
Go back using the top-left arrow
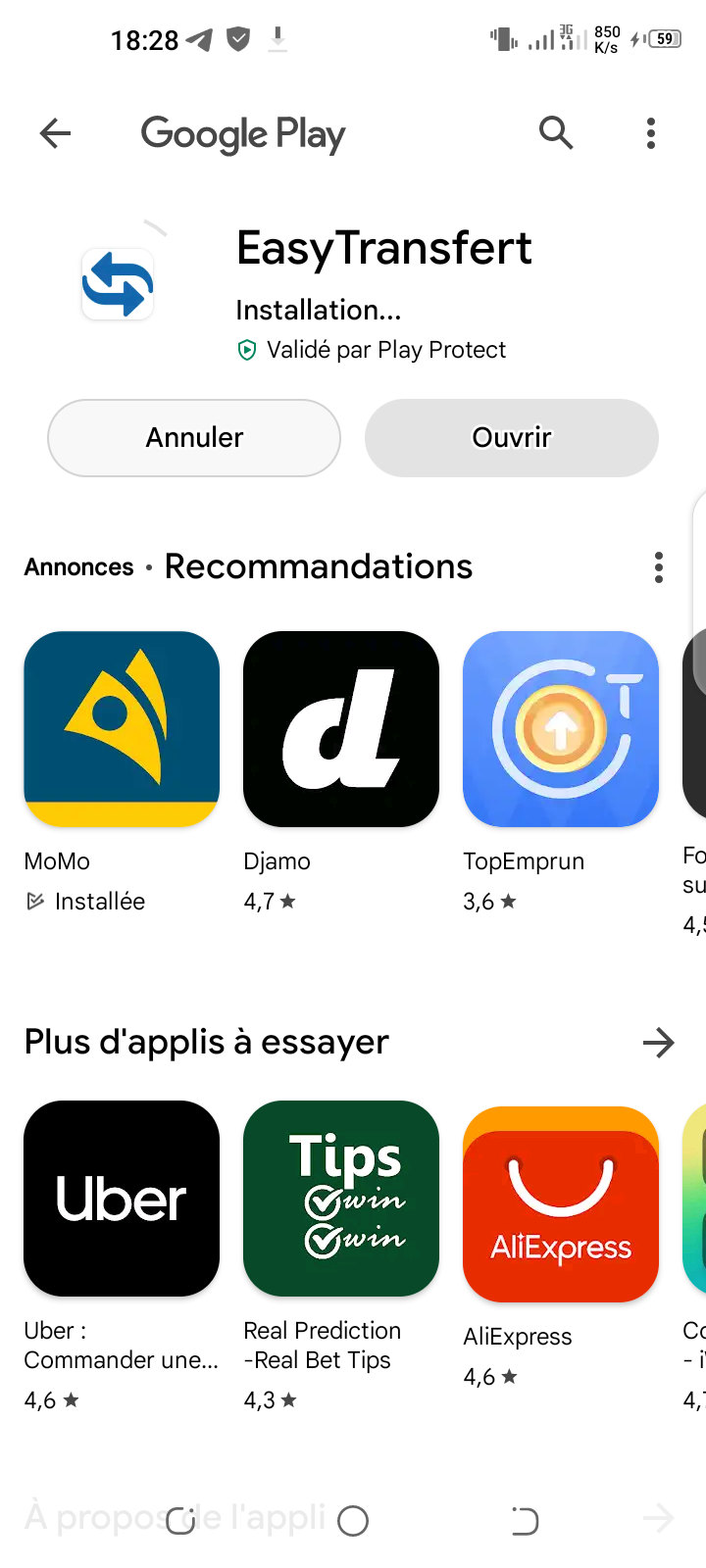56,133
